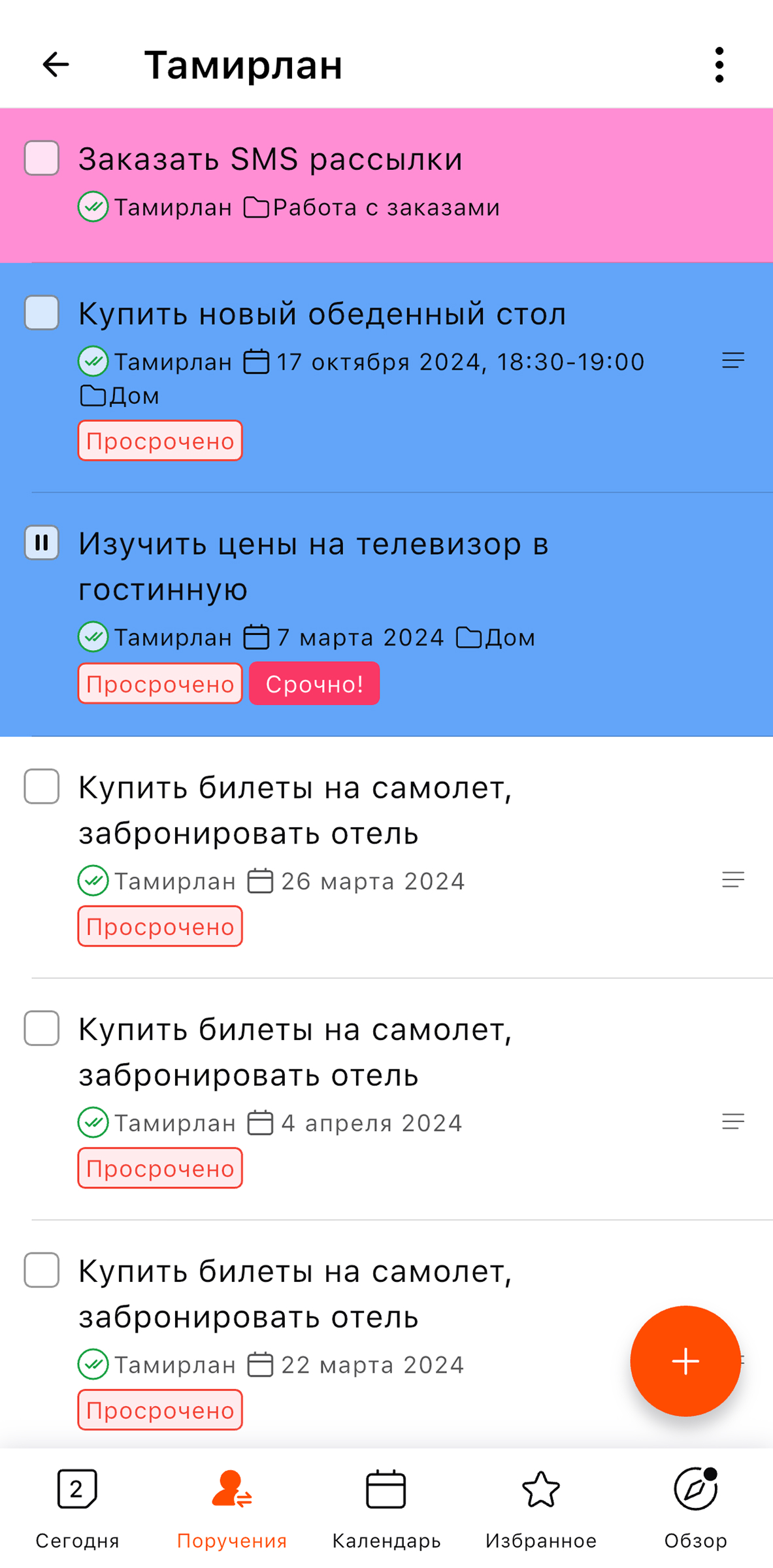The image size is (773, 1568).
Task: Open the 'Изучить цены на телевизор в гостинную' task
Action: tap(386, 615)
